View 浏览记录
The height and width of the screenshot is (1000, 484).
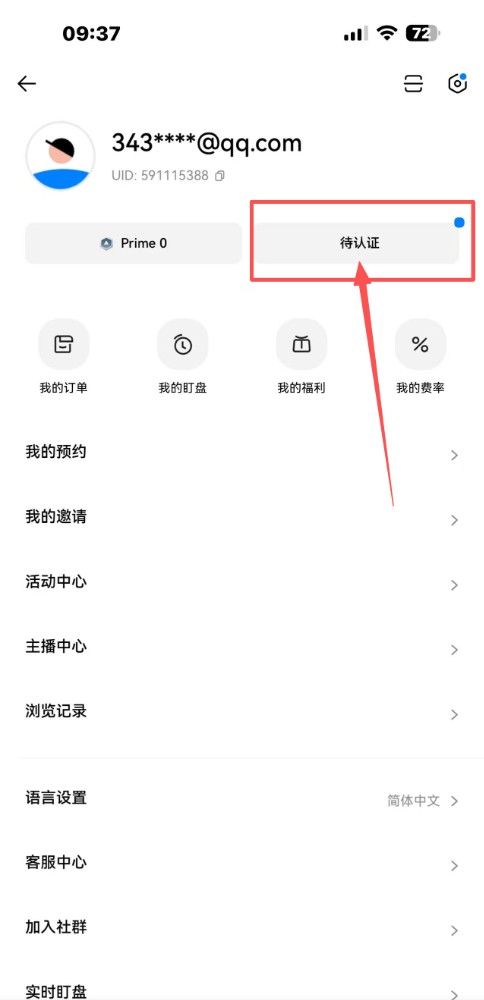point(242,713)
